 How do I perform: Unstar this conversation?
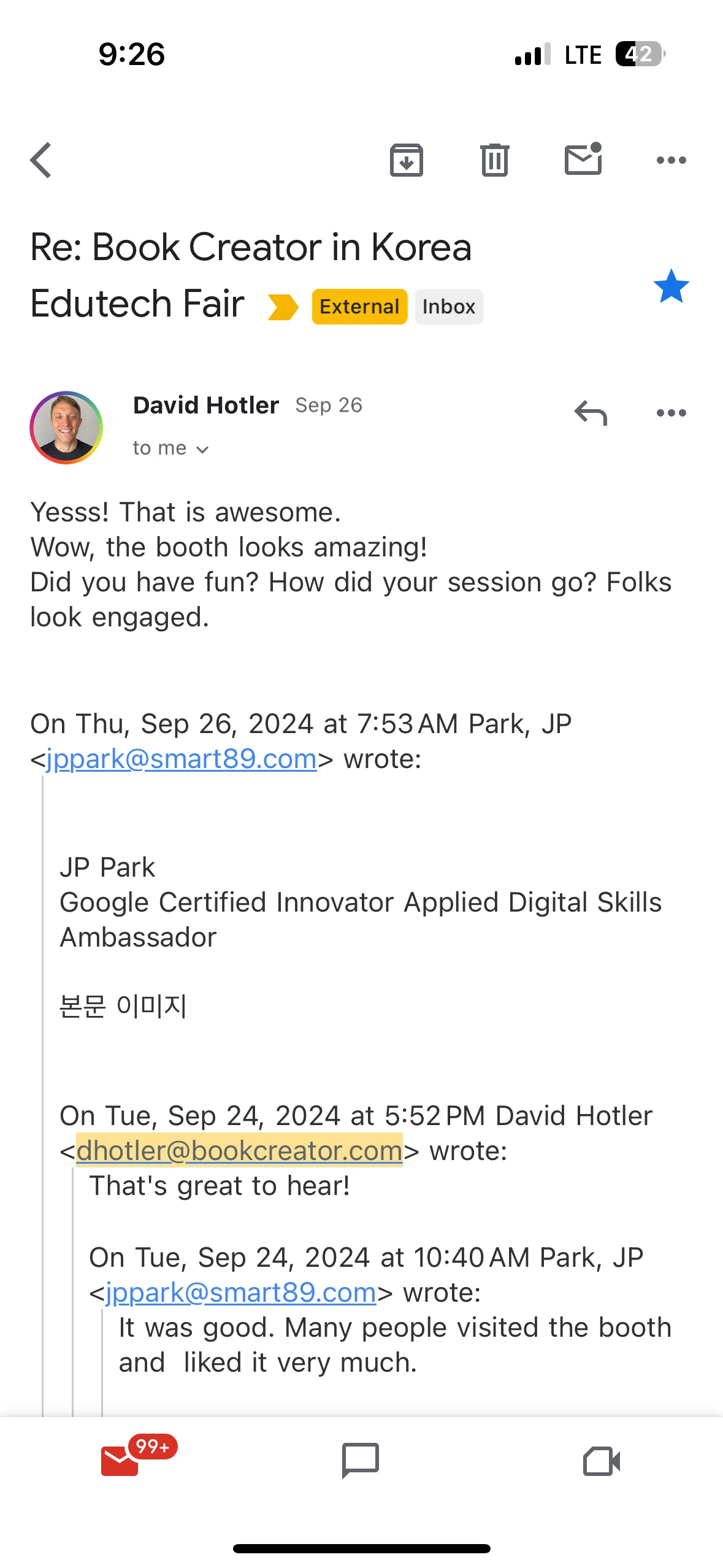click(x=671, y=286)
